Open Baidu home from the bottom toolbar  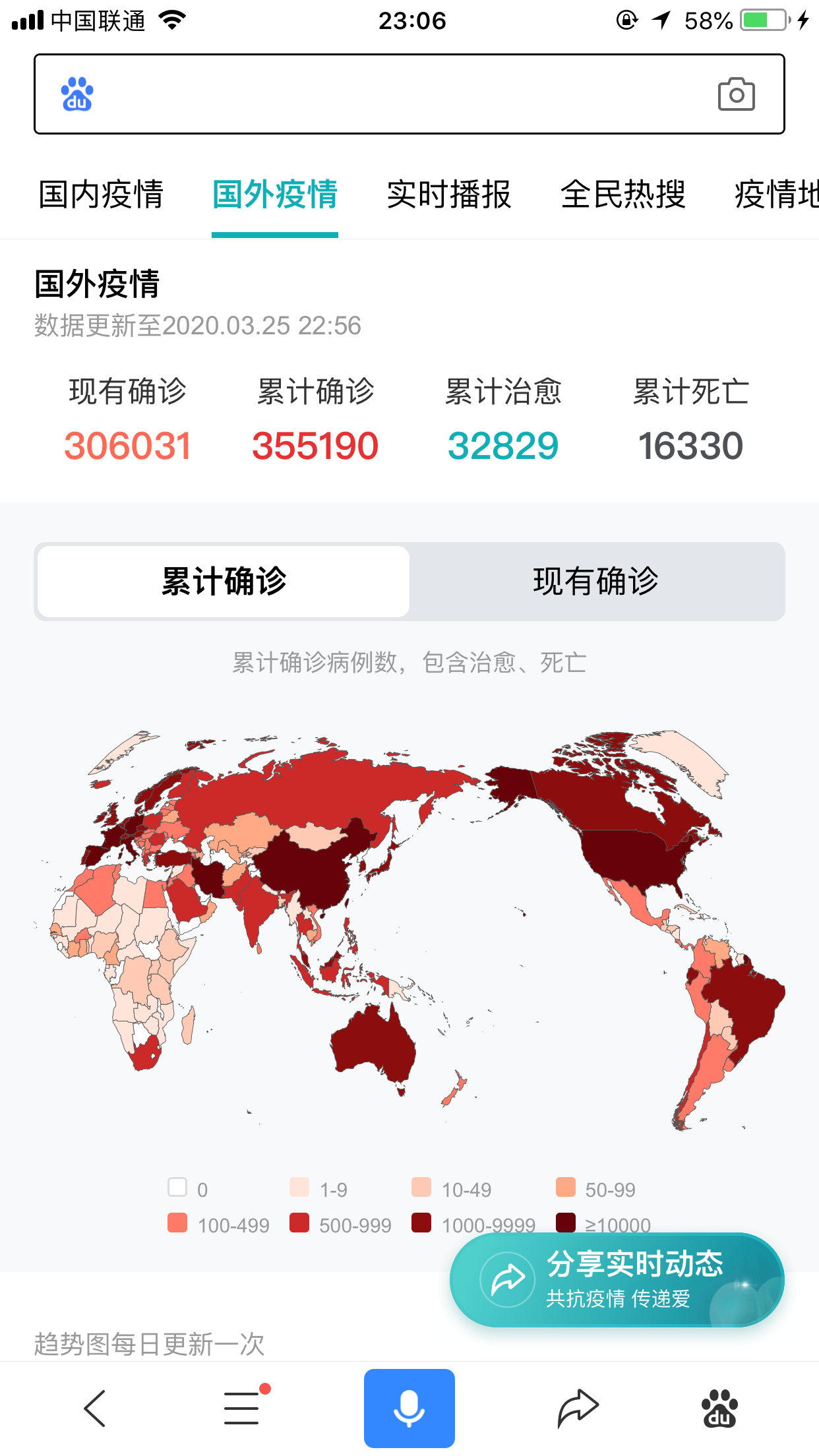click(719, 1408)
